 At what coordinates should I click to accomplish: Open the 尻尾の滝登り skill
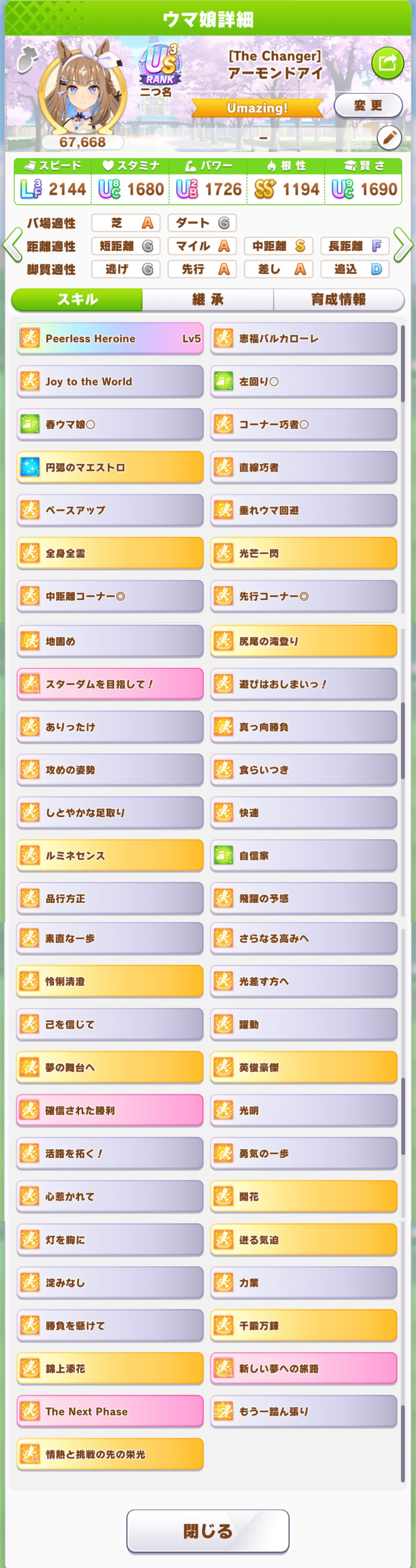tap(303, 641)
